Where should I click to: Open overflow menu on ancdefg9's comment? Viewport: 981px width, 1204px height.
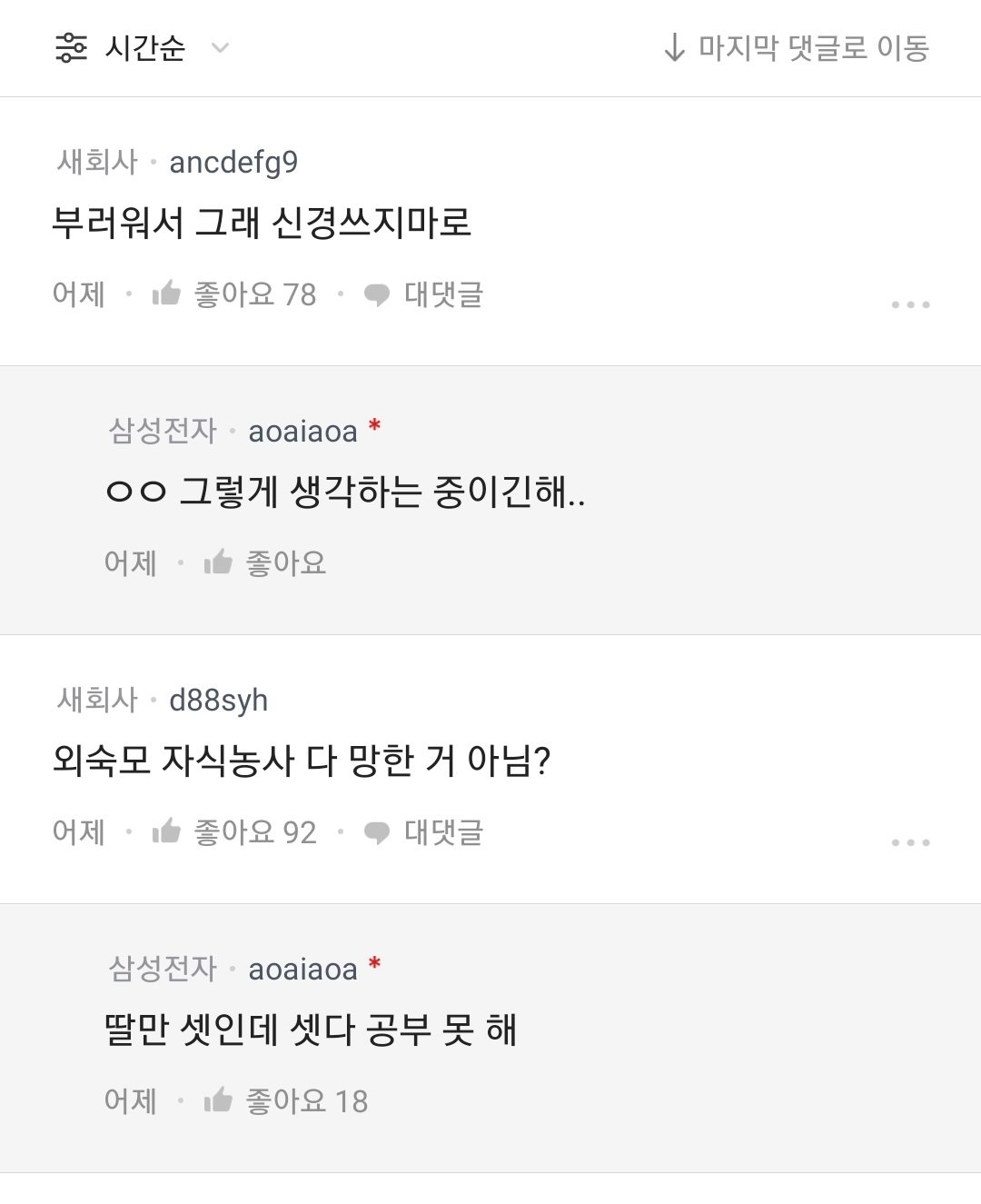[910, 304]
